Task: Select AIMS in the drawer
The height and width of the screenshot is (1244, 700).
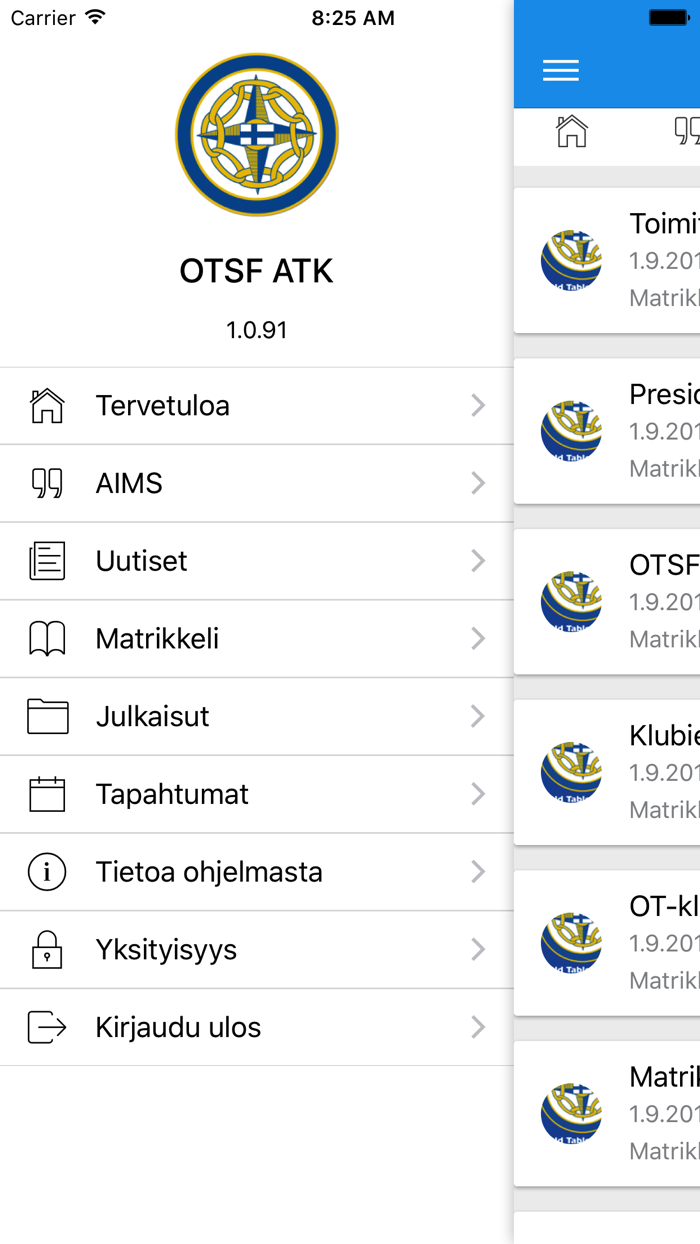Action: pyautogui.click(x=256, y=484)
